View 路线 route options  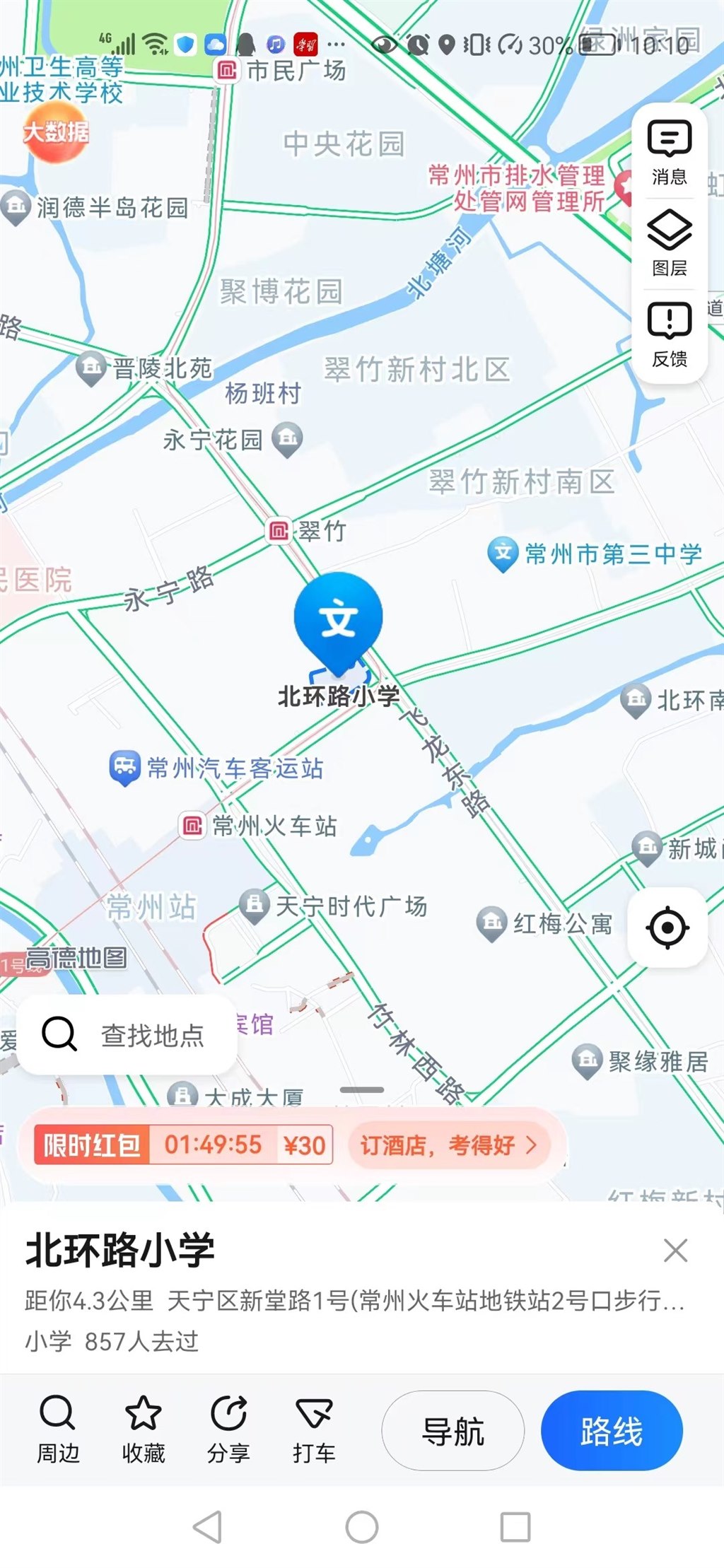coord(612,1431)
